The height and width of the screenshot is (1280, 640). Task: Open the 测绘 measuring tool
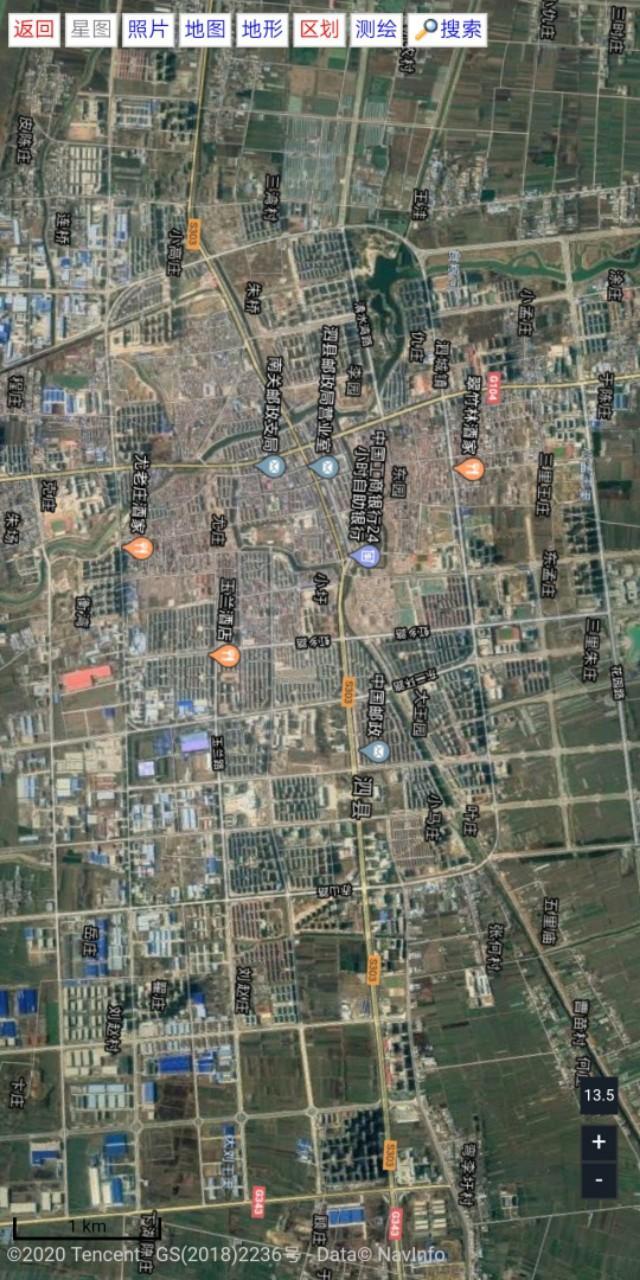(375, 30)
